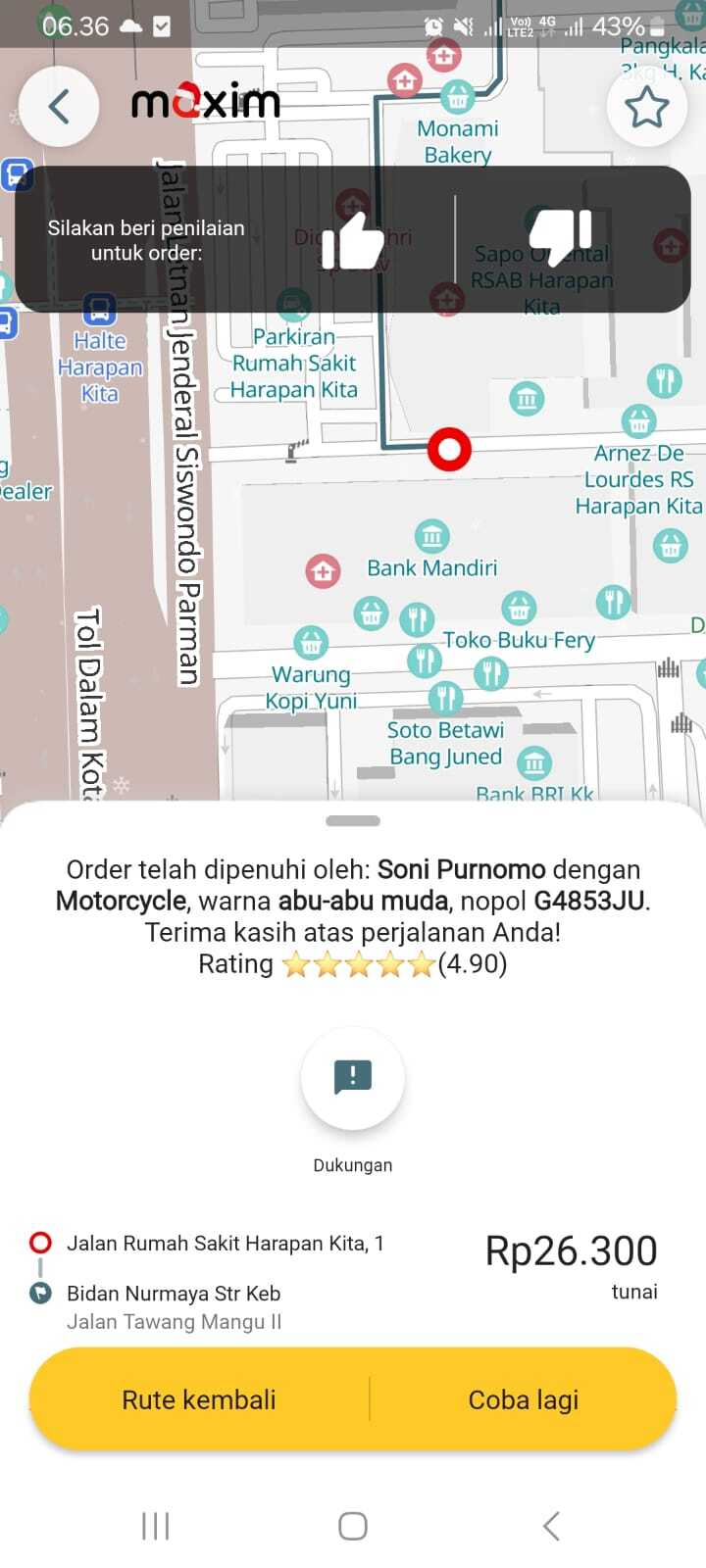Open the system recent apps button
Viewport: 706px width, 1568px height.
(155, 1526)
